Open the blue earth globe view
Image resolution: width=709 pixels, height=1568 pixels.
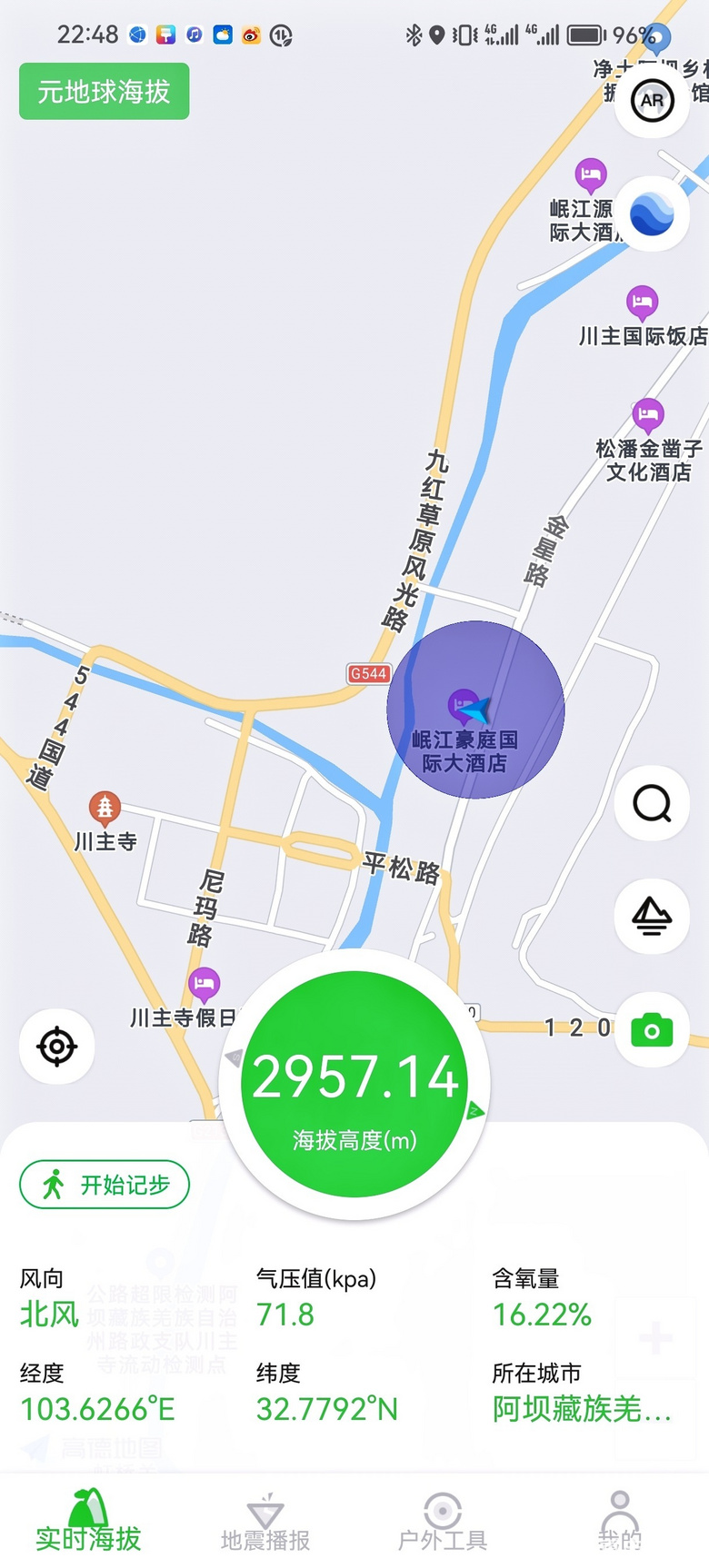[x=652, y=214]
